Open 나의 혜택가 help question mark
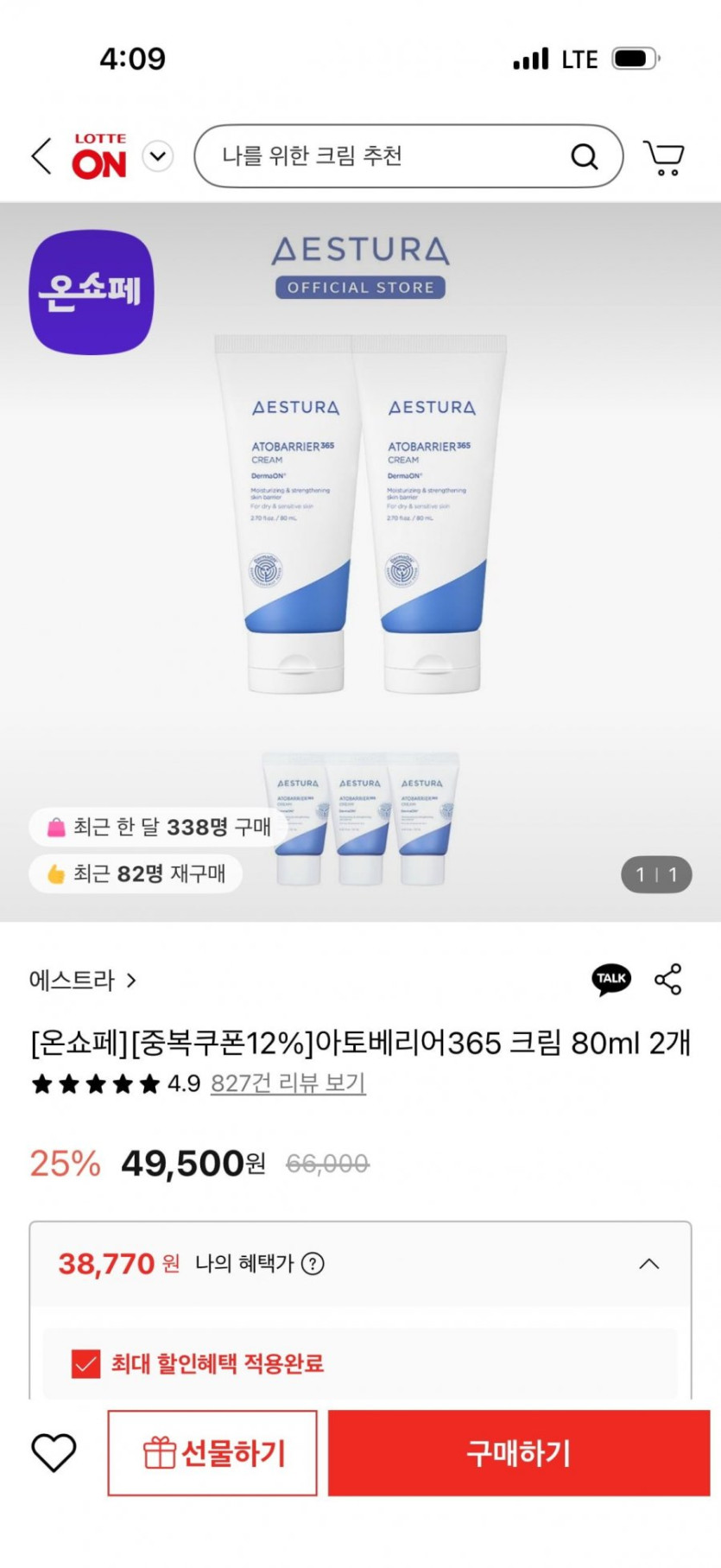This screenshot has width=721, height=1568. pos(313,1264)
